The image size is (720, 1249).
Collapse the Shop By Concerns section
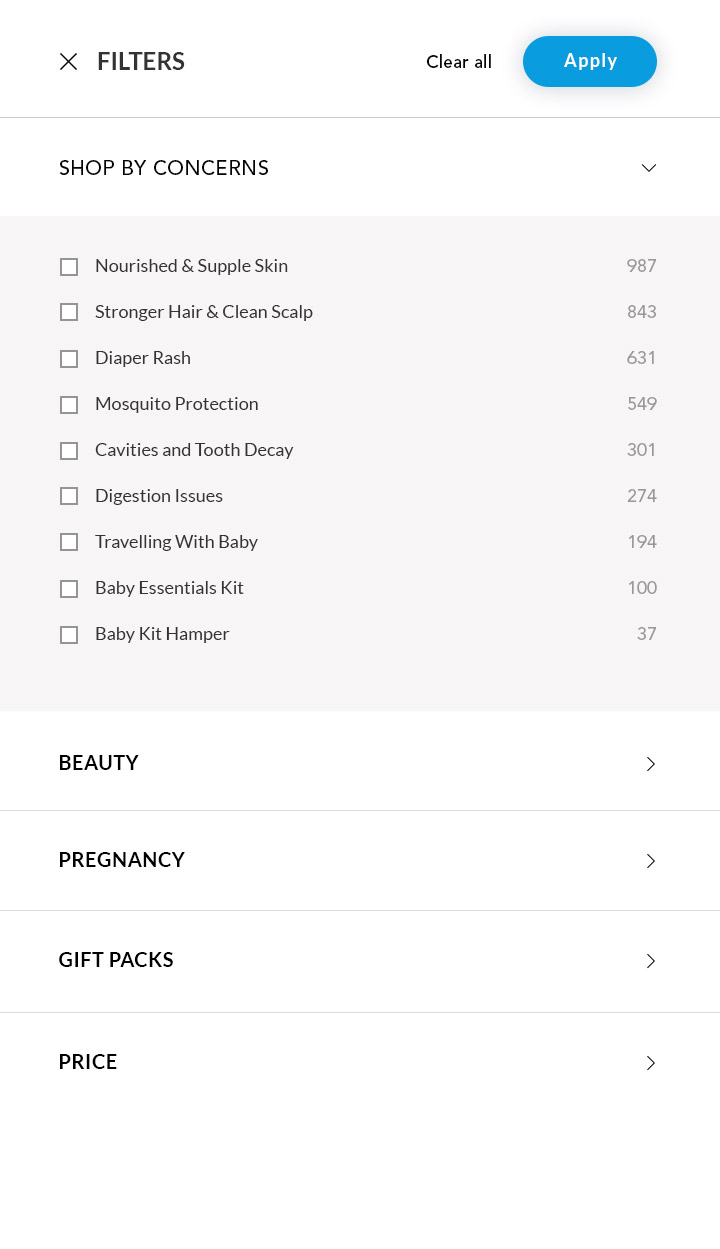click(649, 168)
